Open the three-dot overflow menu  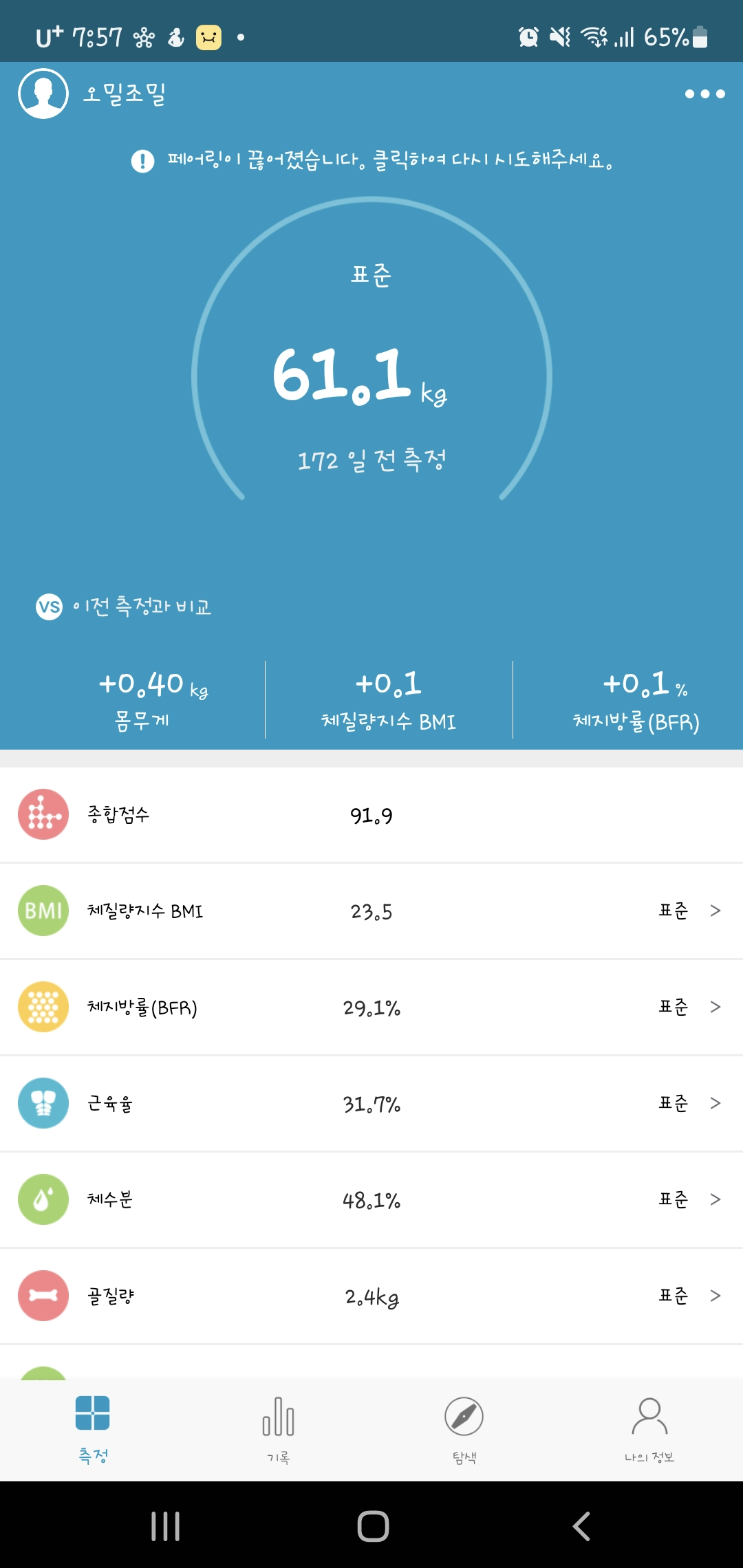pos(702,94)
